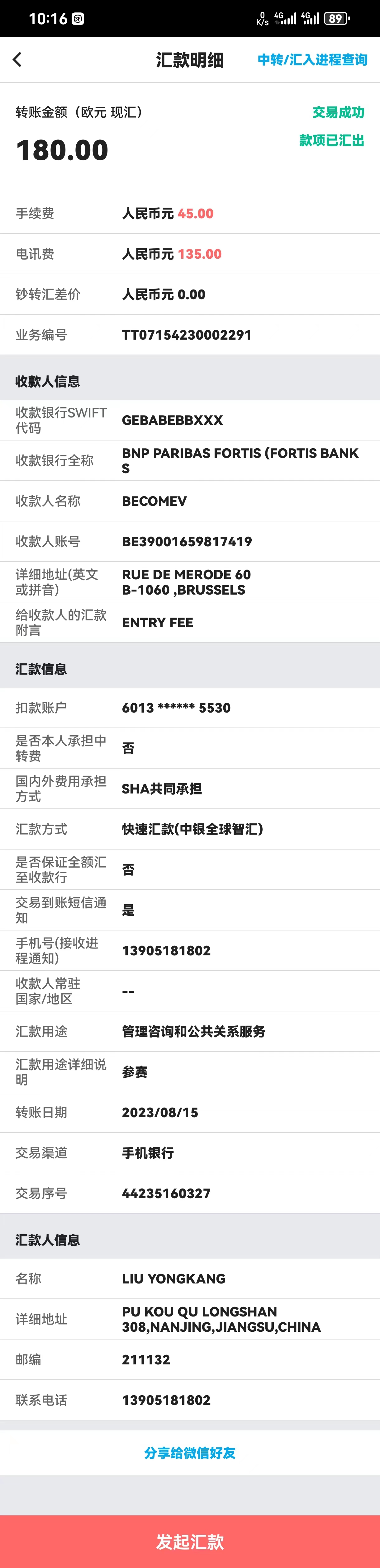
Task: Go back from the 汇款明细 page
Action: point(17,60)
